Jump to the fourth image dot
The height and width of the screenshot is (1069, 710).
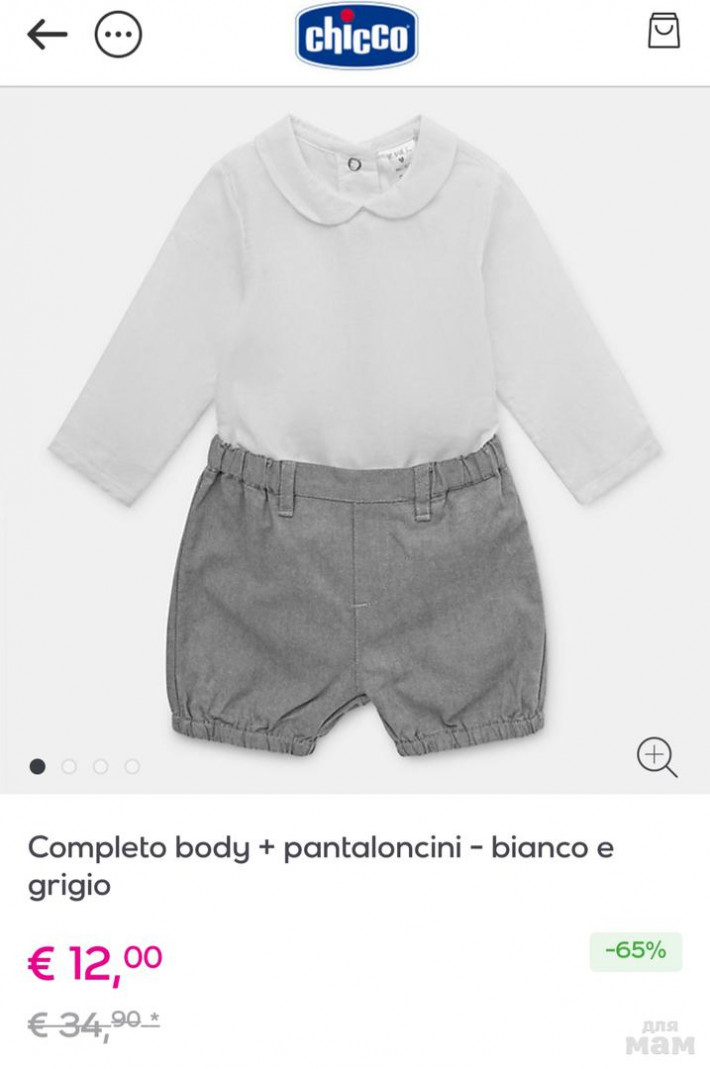[132, 767]
